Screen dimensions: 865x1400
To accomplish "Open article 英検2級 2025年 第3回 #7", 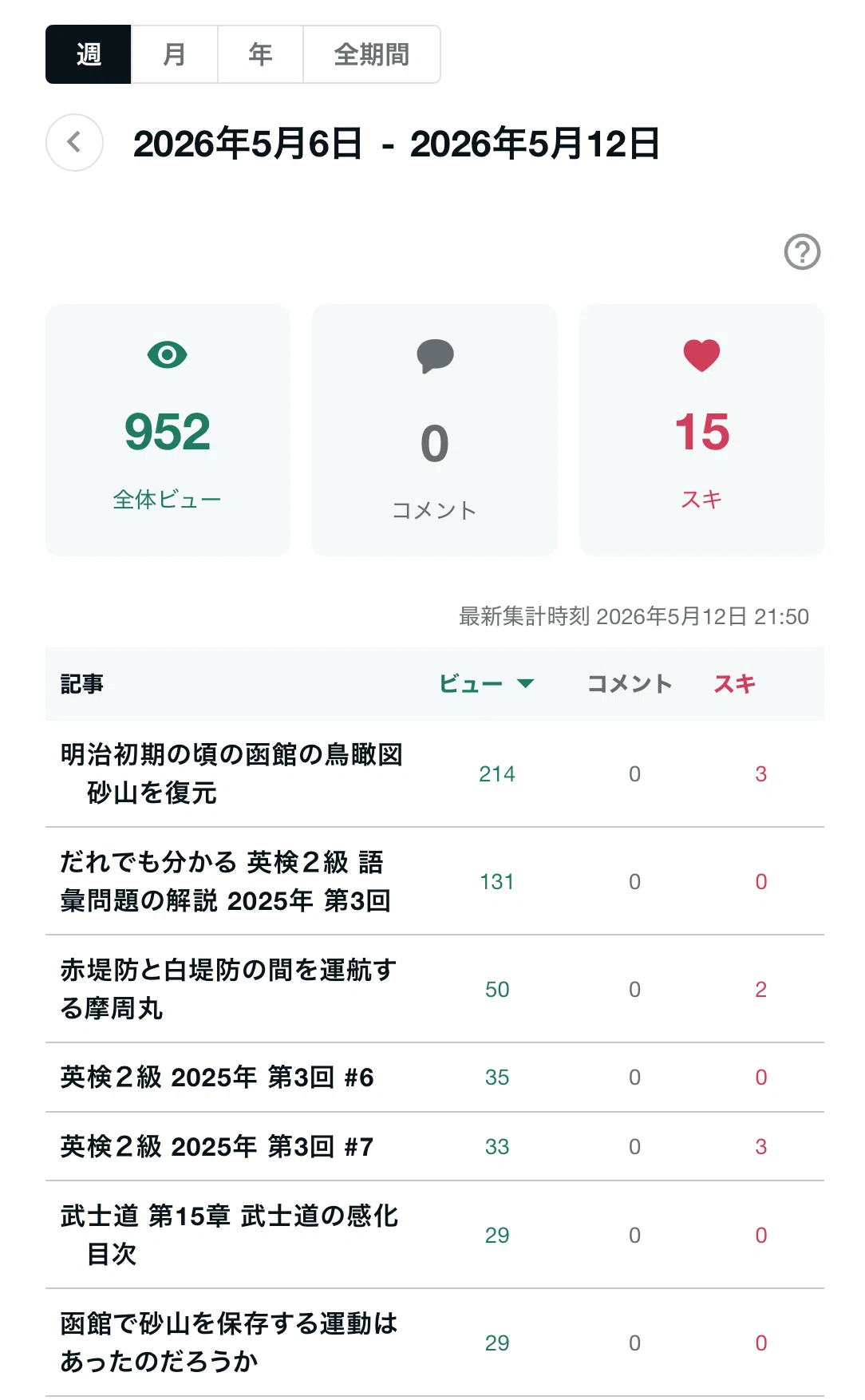I will point(217,1147).
